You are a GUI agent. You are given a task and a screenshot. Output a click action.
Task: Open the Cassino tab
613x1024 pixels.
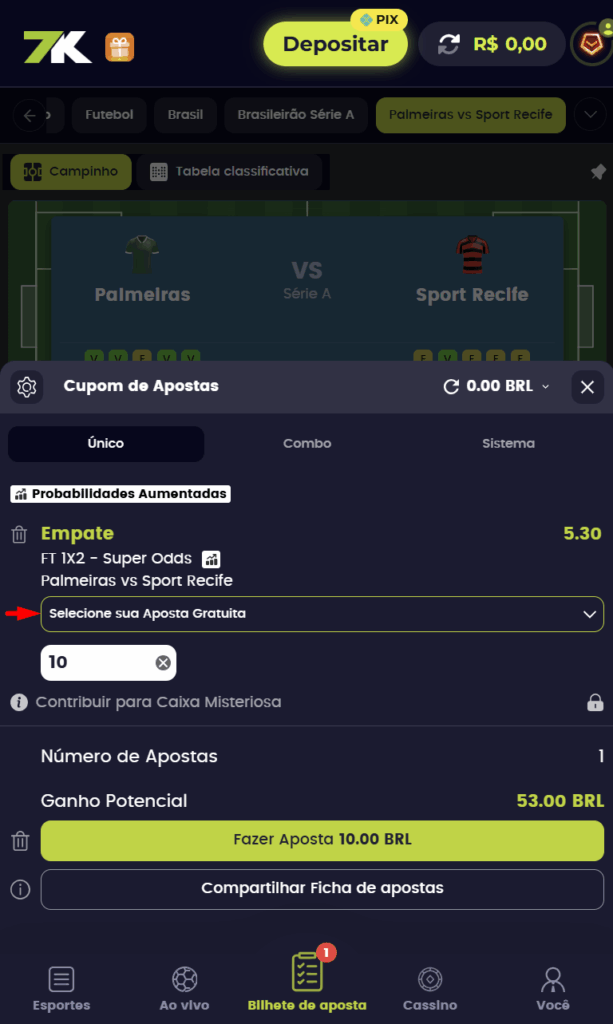(430, 988)
